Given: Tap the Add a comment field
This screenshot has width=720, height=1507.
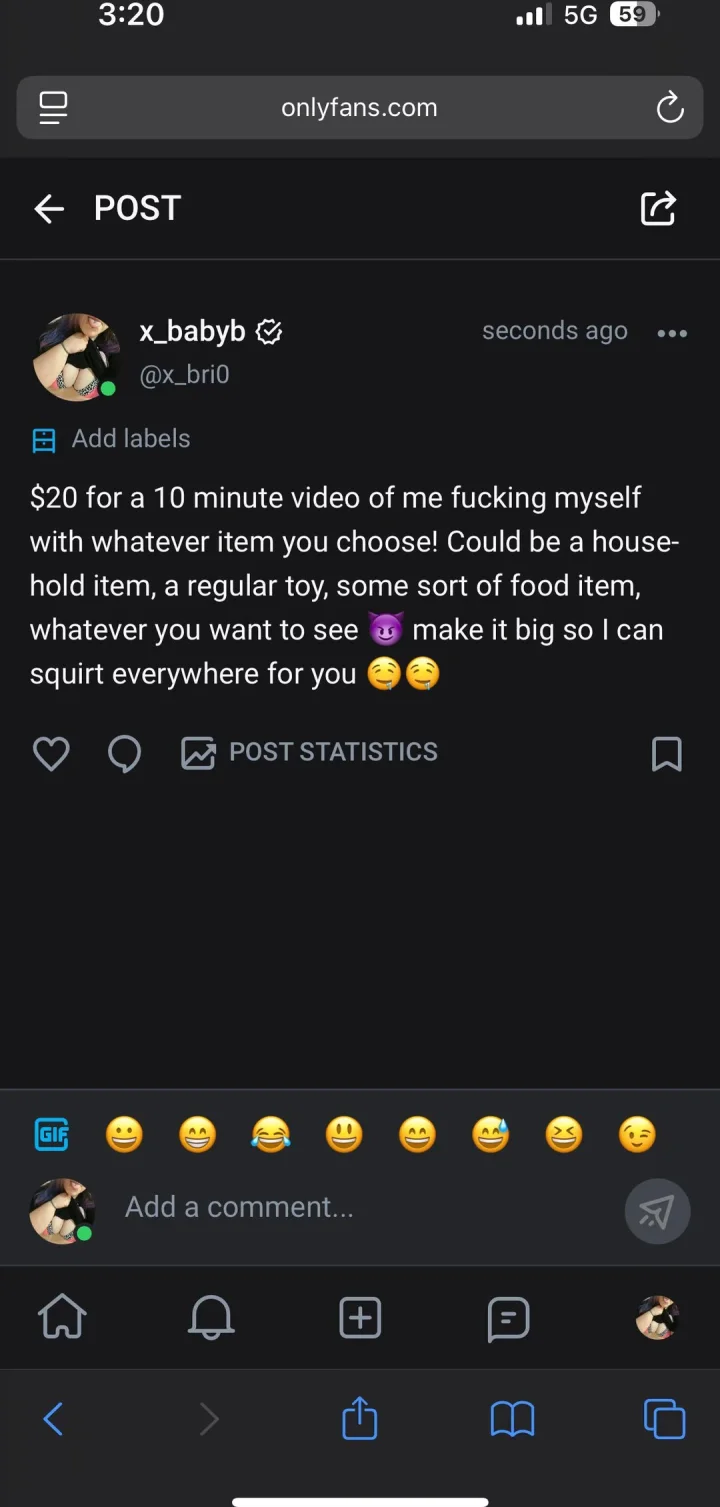Looking at the screenshot, I should click(x=360, y=1208).
